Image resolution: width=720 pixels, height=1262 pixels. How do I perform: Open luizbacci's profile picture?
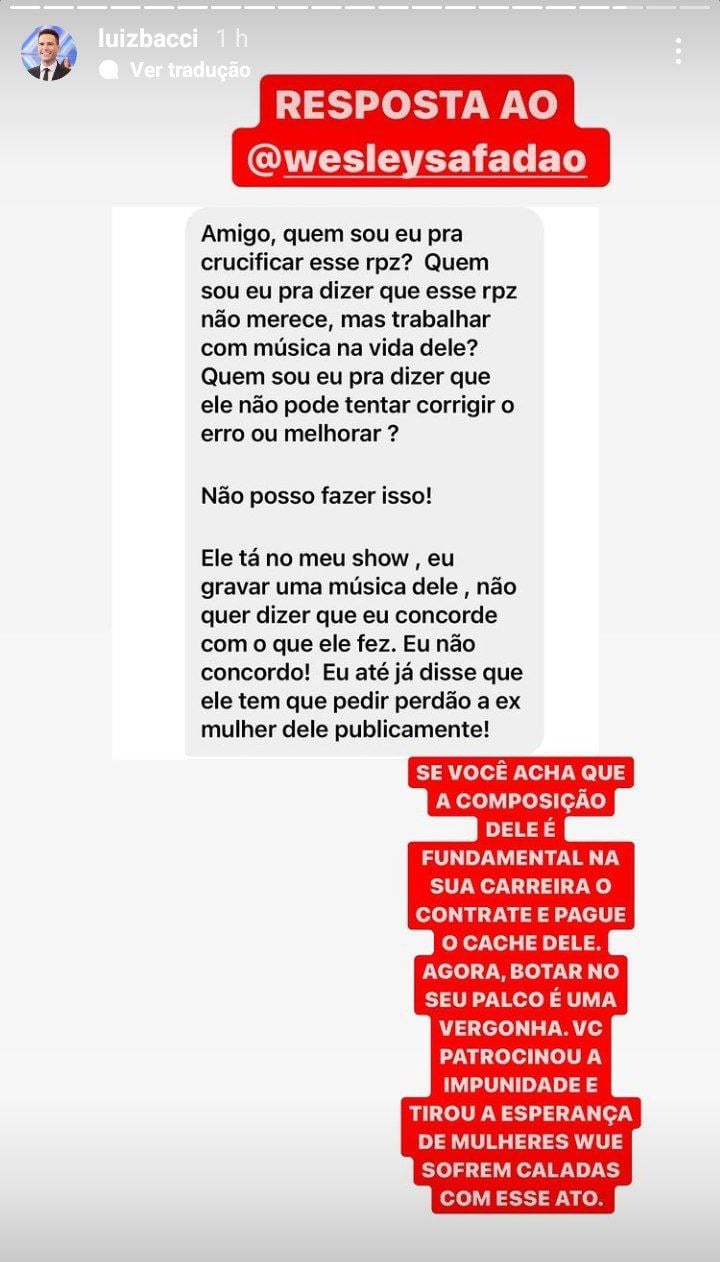pyautogui.click(x=49, y=54)
